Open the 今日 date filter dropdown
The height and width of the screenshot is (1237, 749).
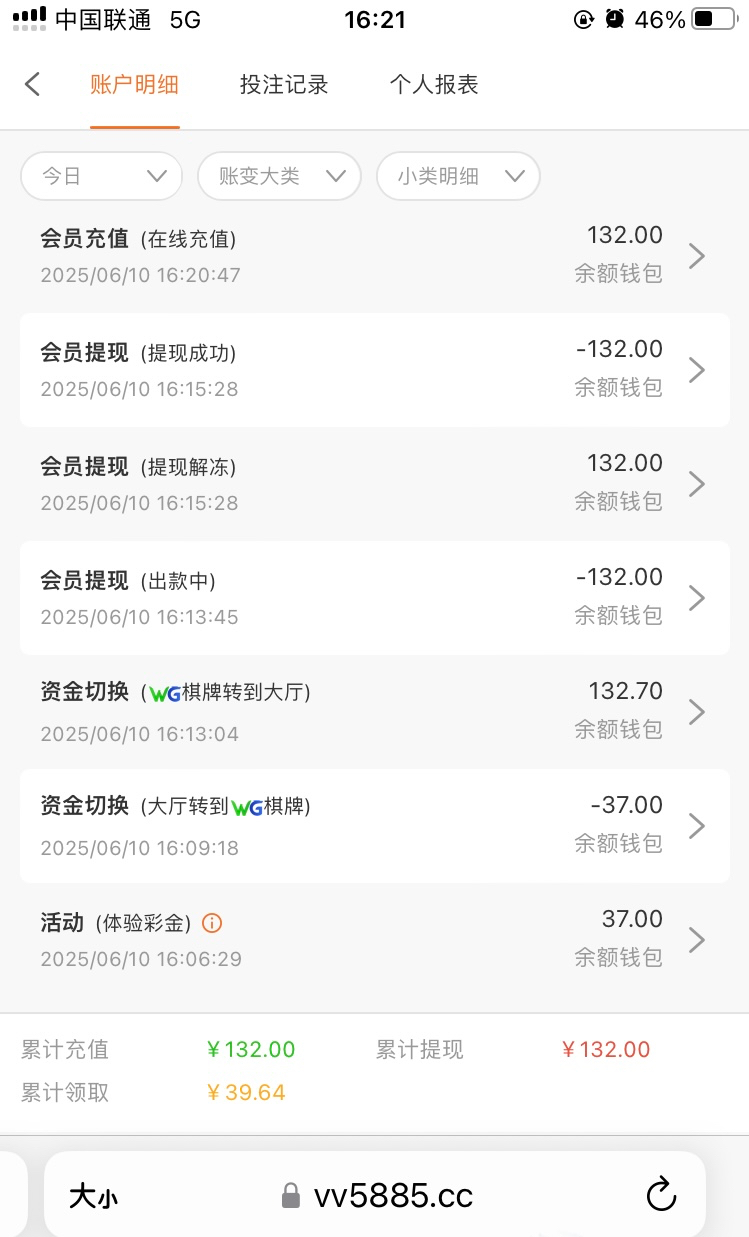click(102, 177)
